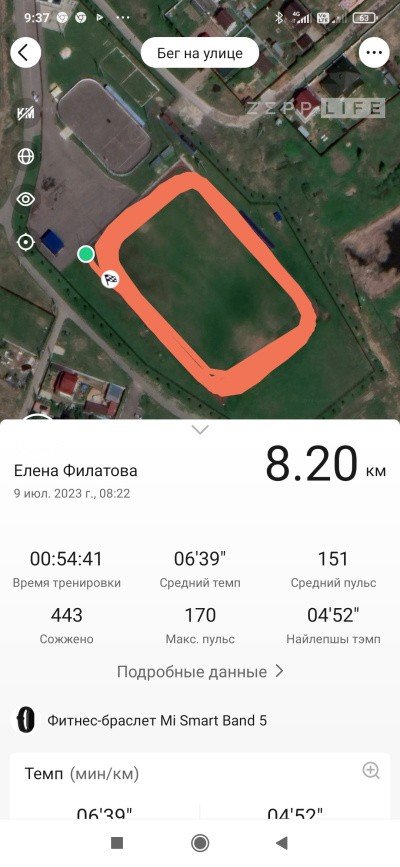Image resolution: width=400 pixels, height=867 pixels.
Task: Toggle map visibility with the eye icon
Action: coord(25,200)
